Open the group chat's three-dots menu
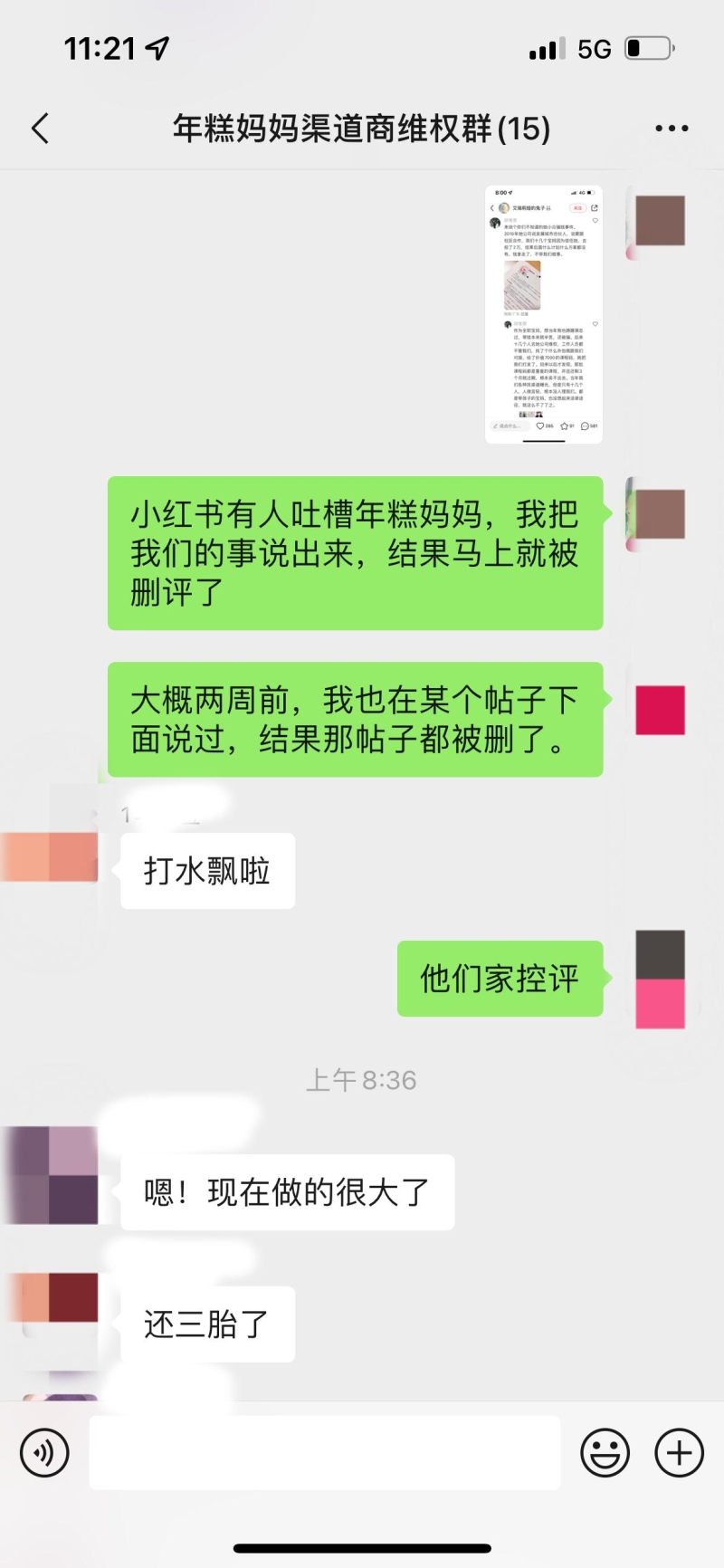Screen dimensions: 724x1568 click(x=672, y=129)
